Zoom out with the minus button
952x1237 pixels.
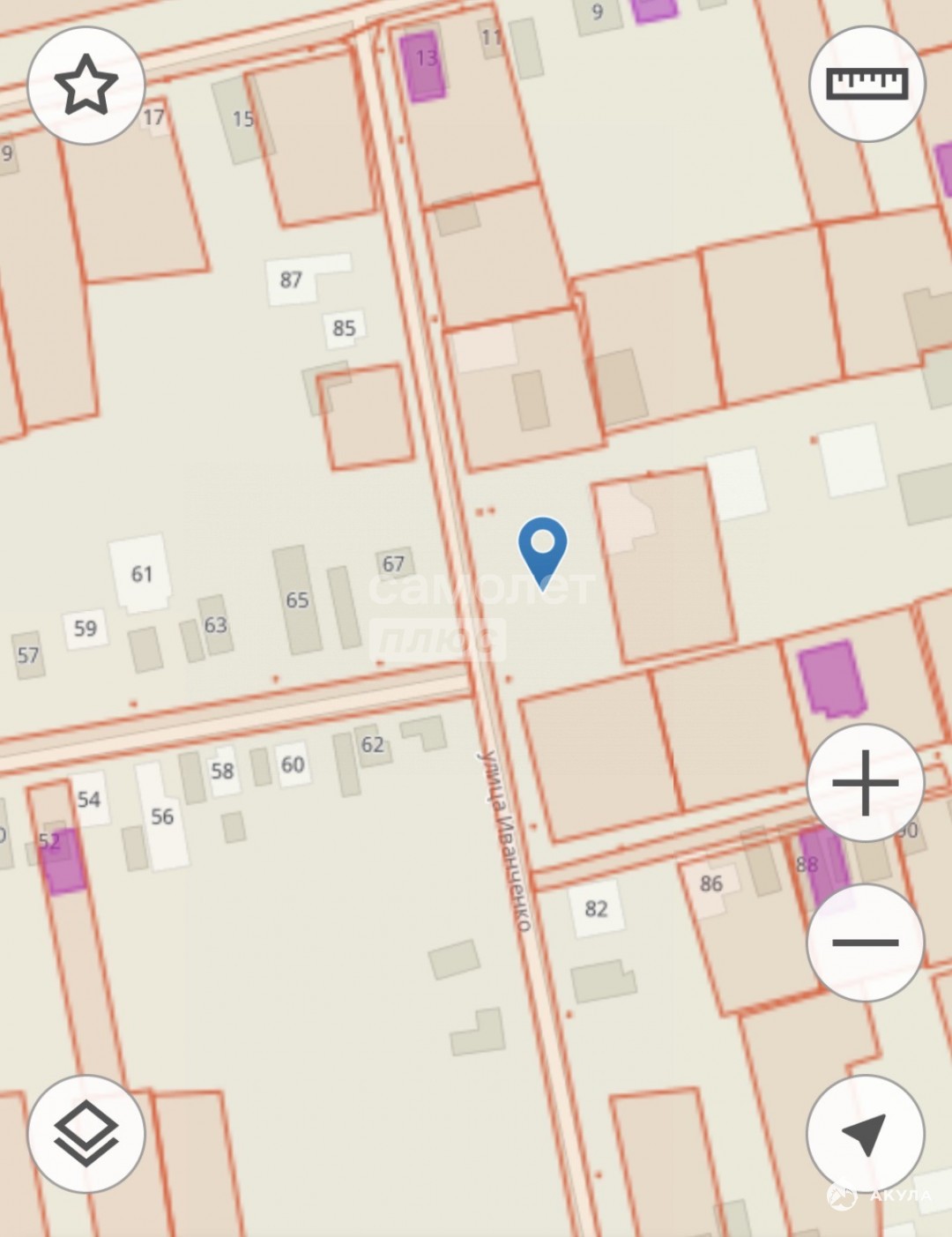point(865,942)
